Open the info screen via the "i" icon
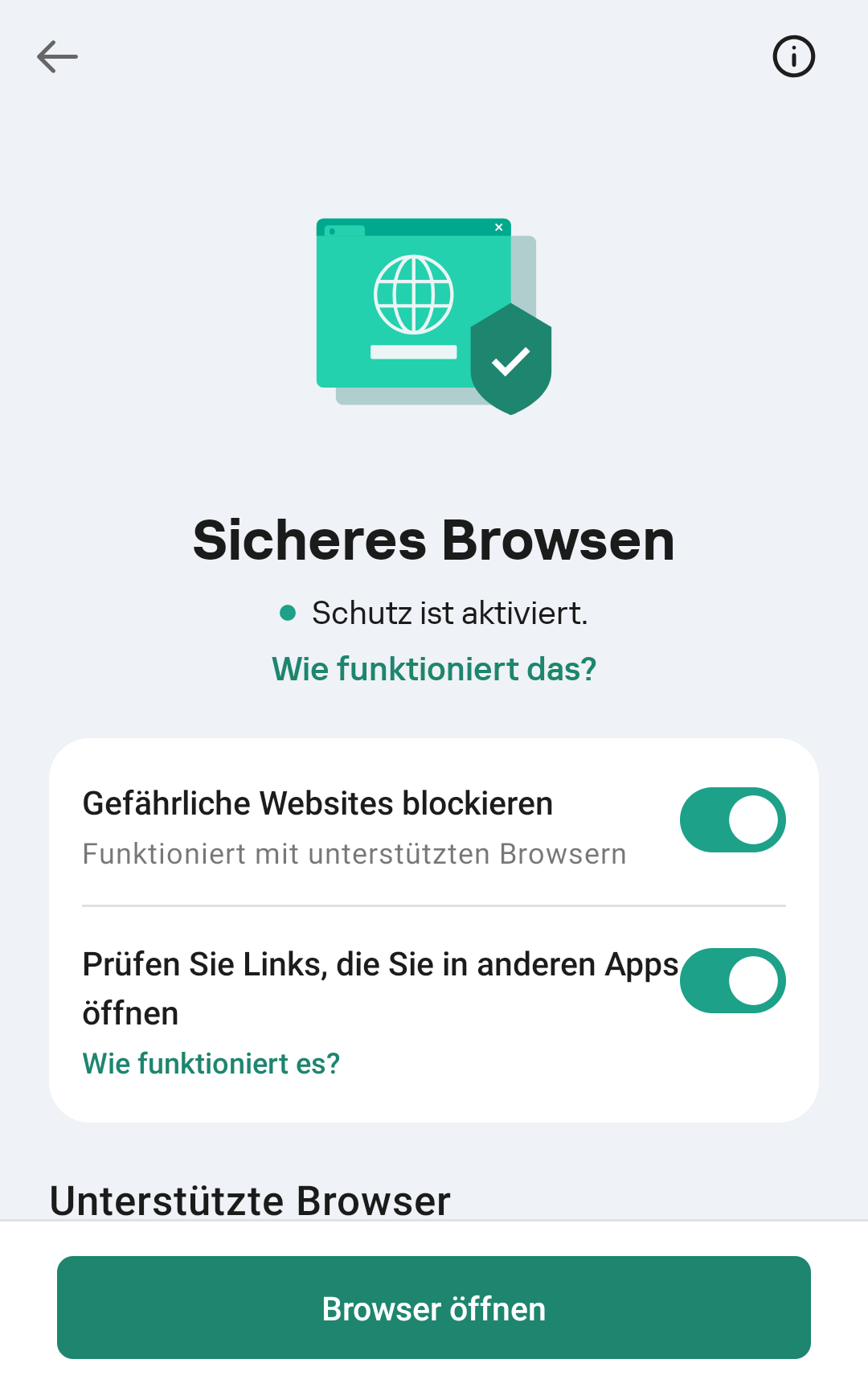The height and width of the screenshot is (1396, 868). 792,56
